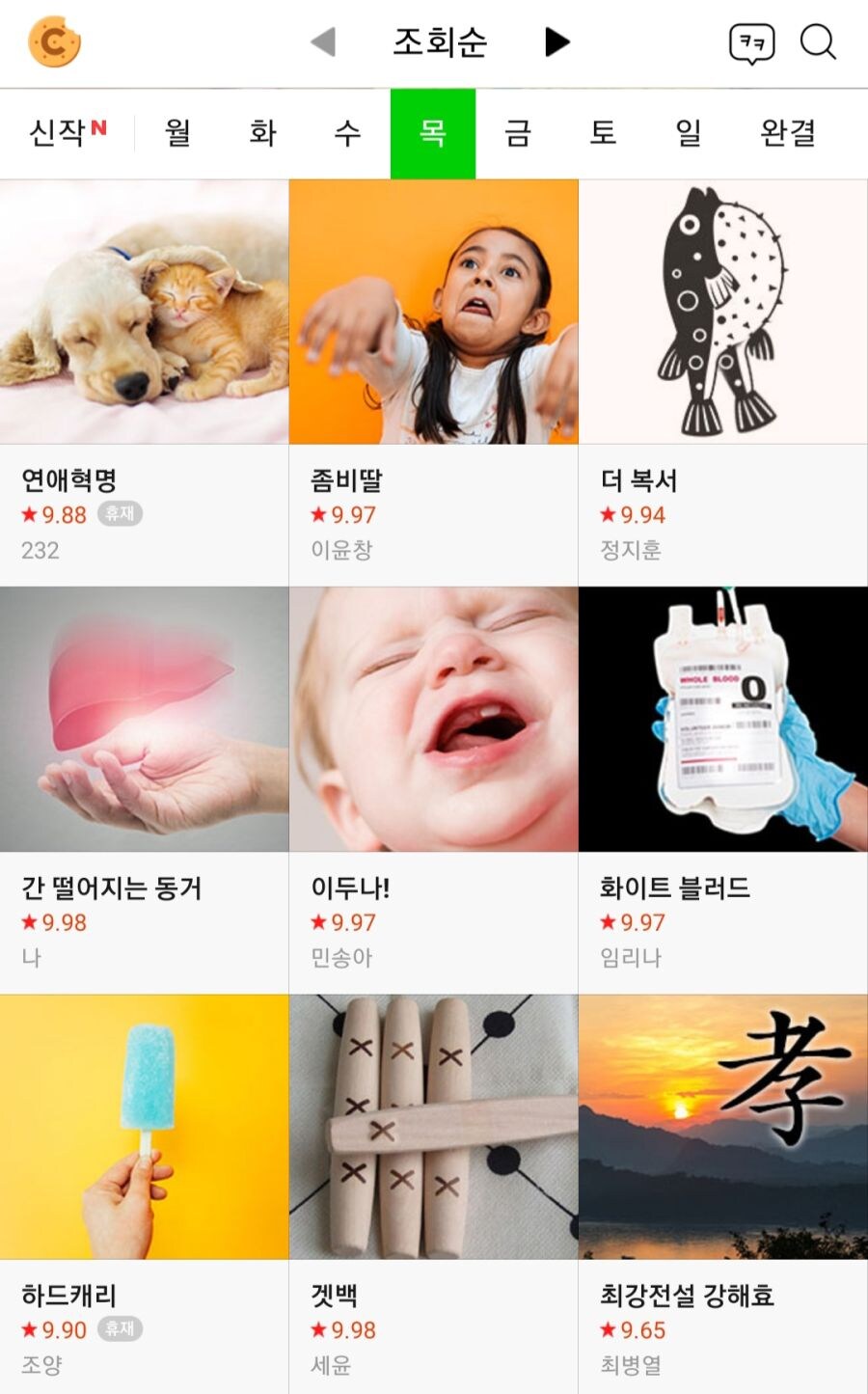Viewport: 868px width, 1394px height.
Task: Go to previous sort order arrow
Action: [323, 42]
